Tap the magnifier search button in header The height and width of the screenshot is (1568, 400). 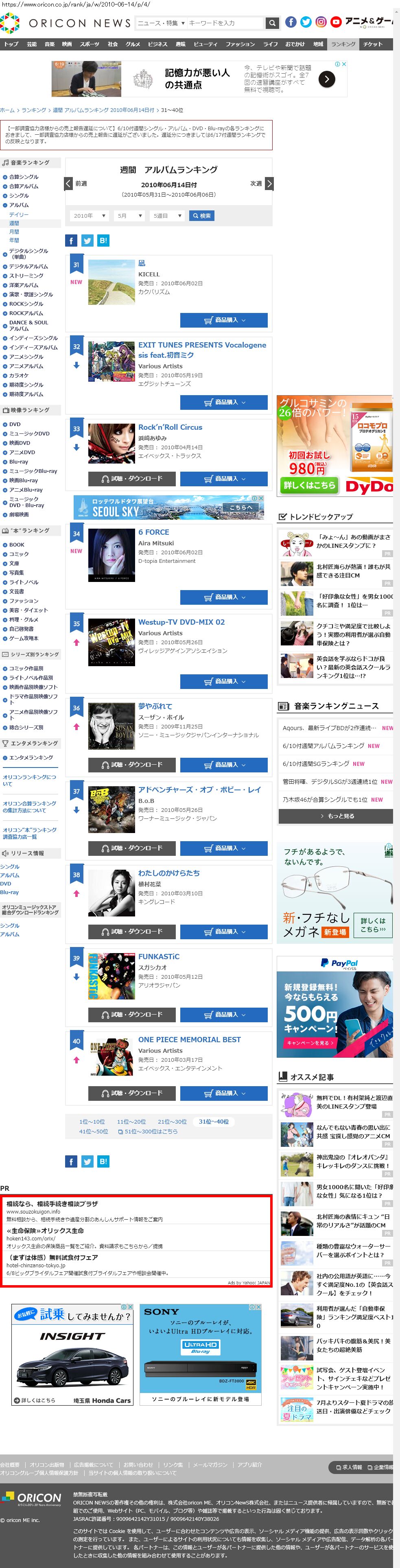pyautogui.click(x=272, y=23)
